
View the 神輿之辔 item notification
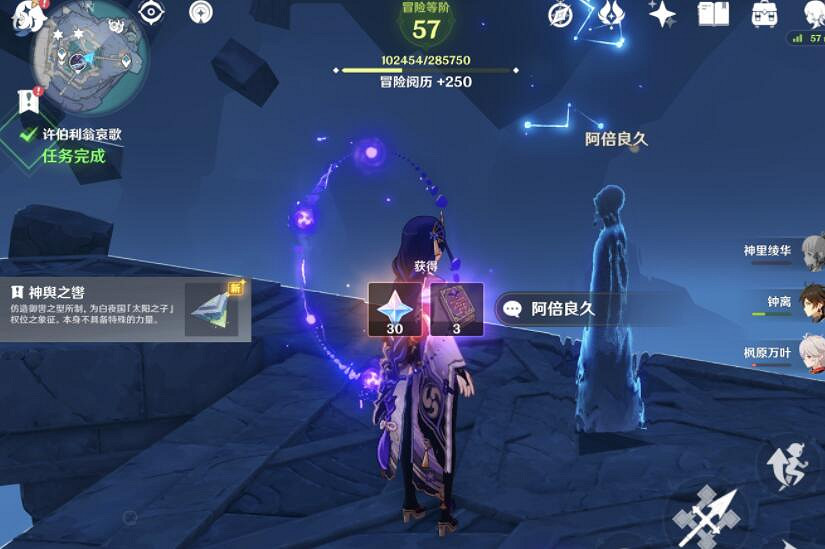click(x=120, y=308)
